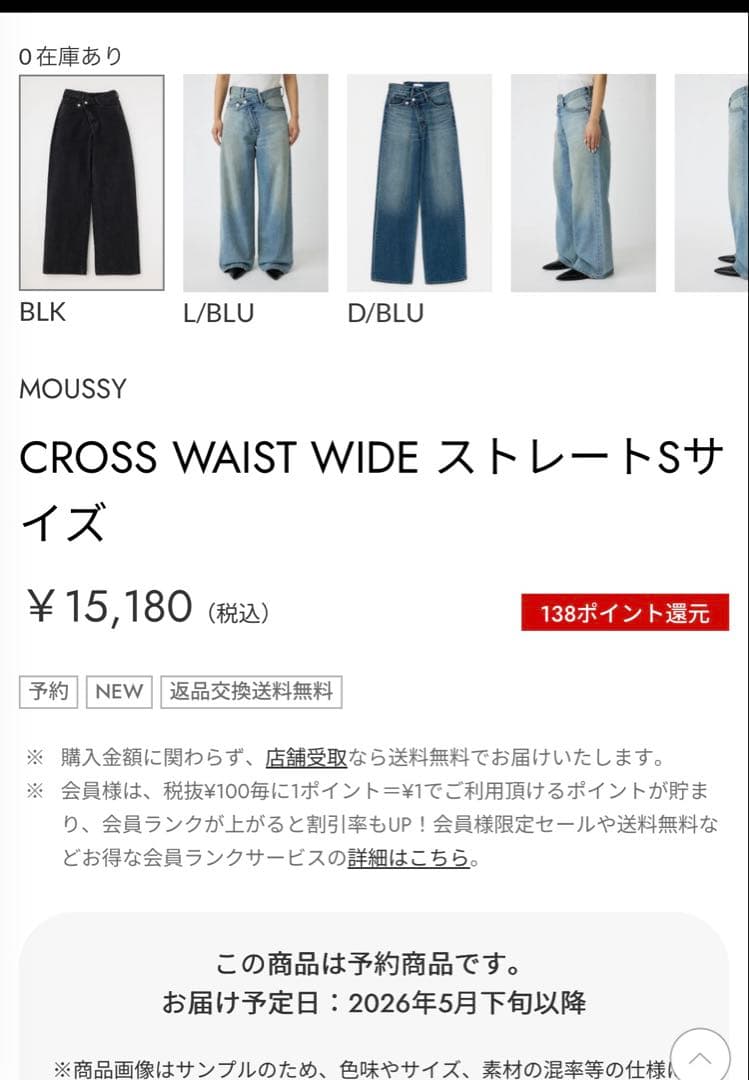Screen dimensions: 749x1080
Task: Open the 詳細はこちら member rank details link
Action: pyautogui.click(x=409, y=858)
